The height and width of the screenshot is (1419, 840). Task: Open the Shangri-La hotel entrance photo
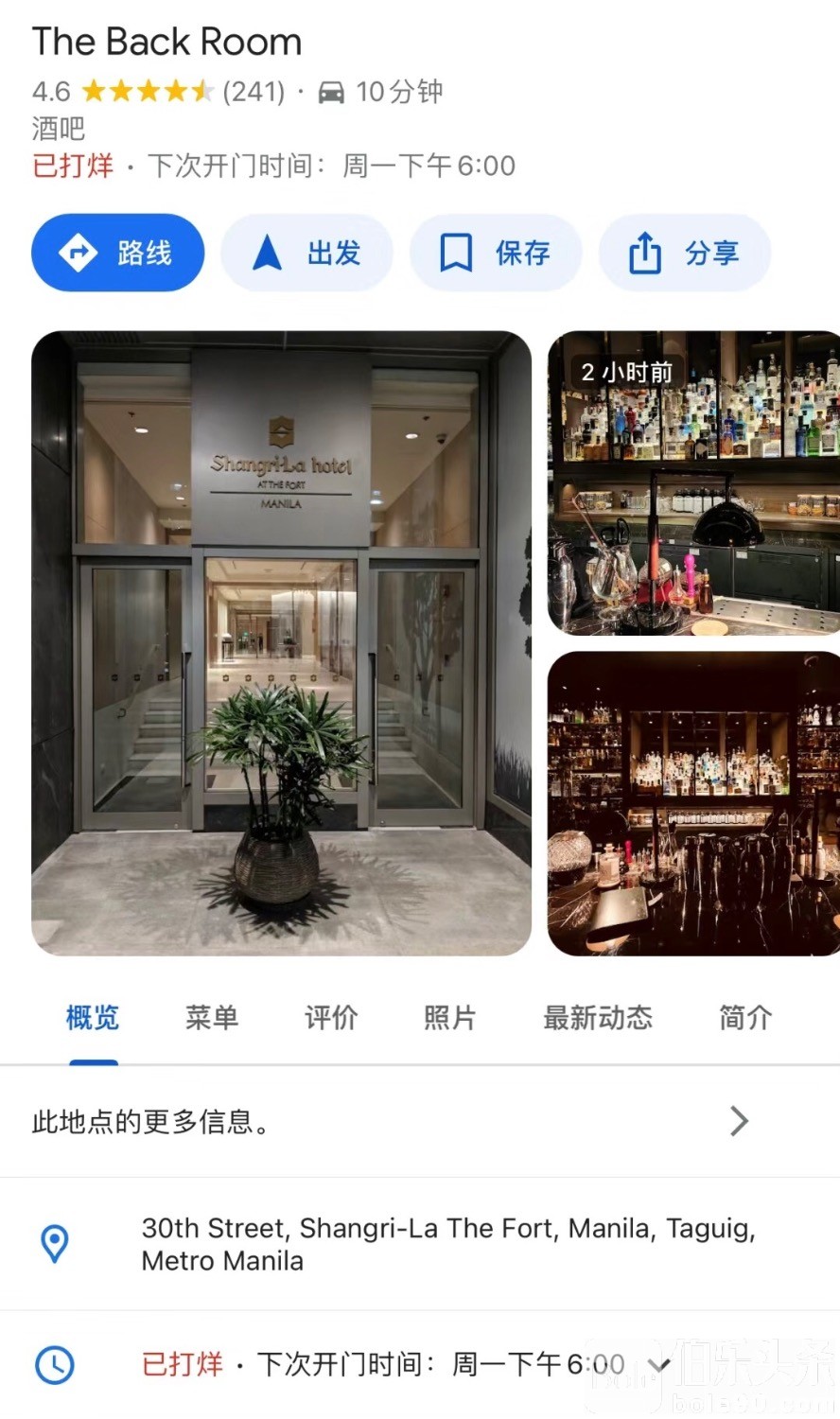[281, 643]
